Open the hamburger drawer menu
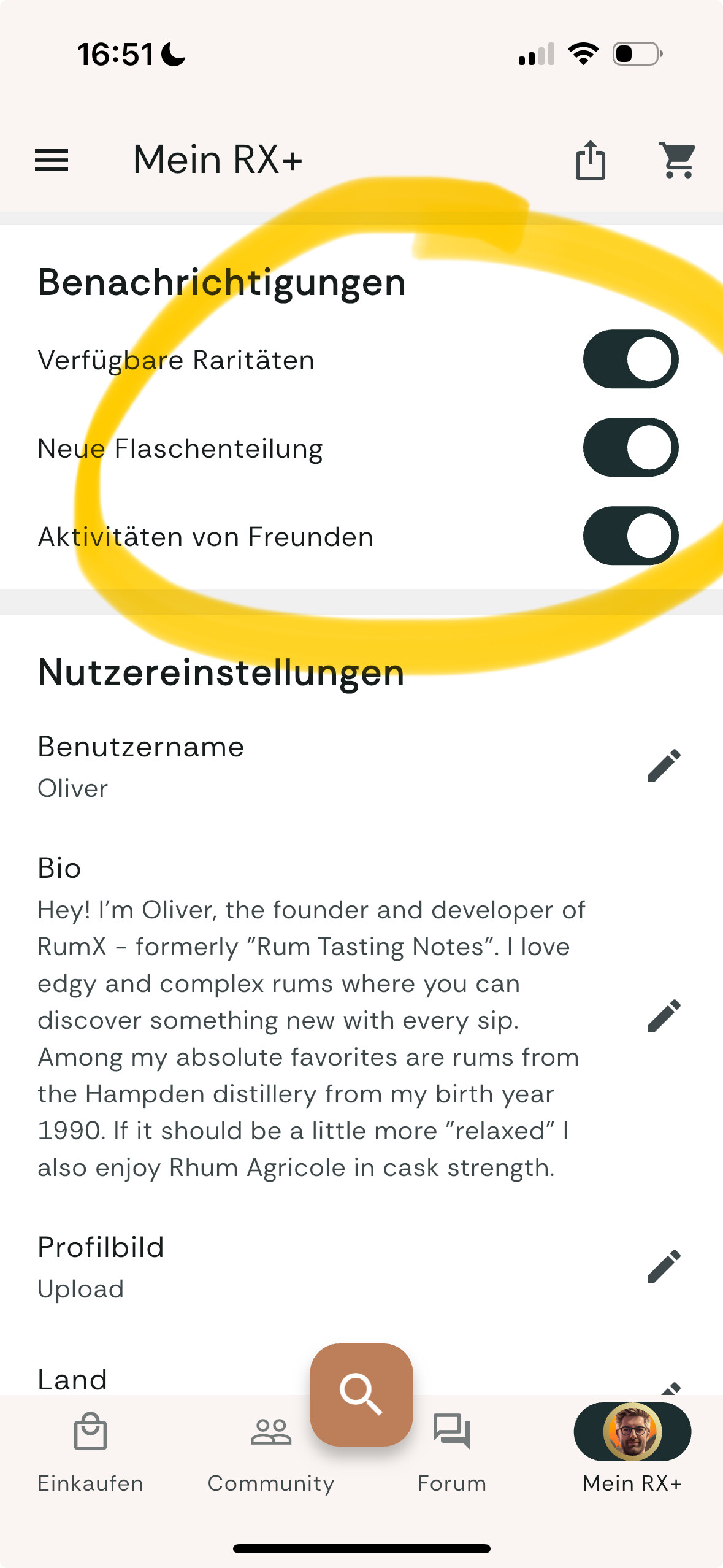This screenshot has height=1568, width=723. point(52,161)
